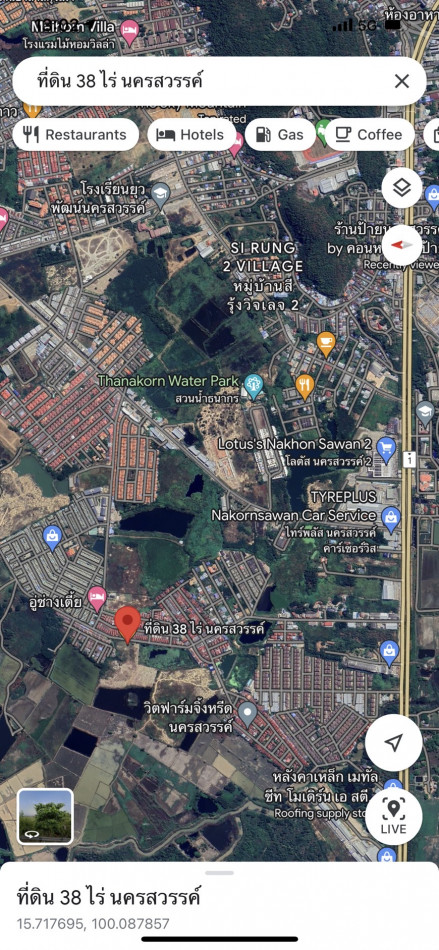Start Live View with the LIVE button
This screenshot has height=950, width=439.
pos(394,816)
